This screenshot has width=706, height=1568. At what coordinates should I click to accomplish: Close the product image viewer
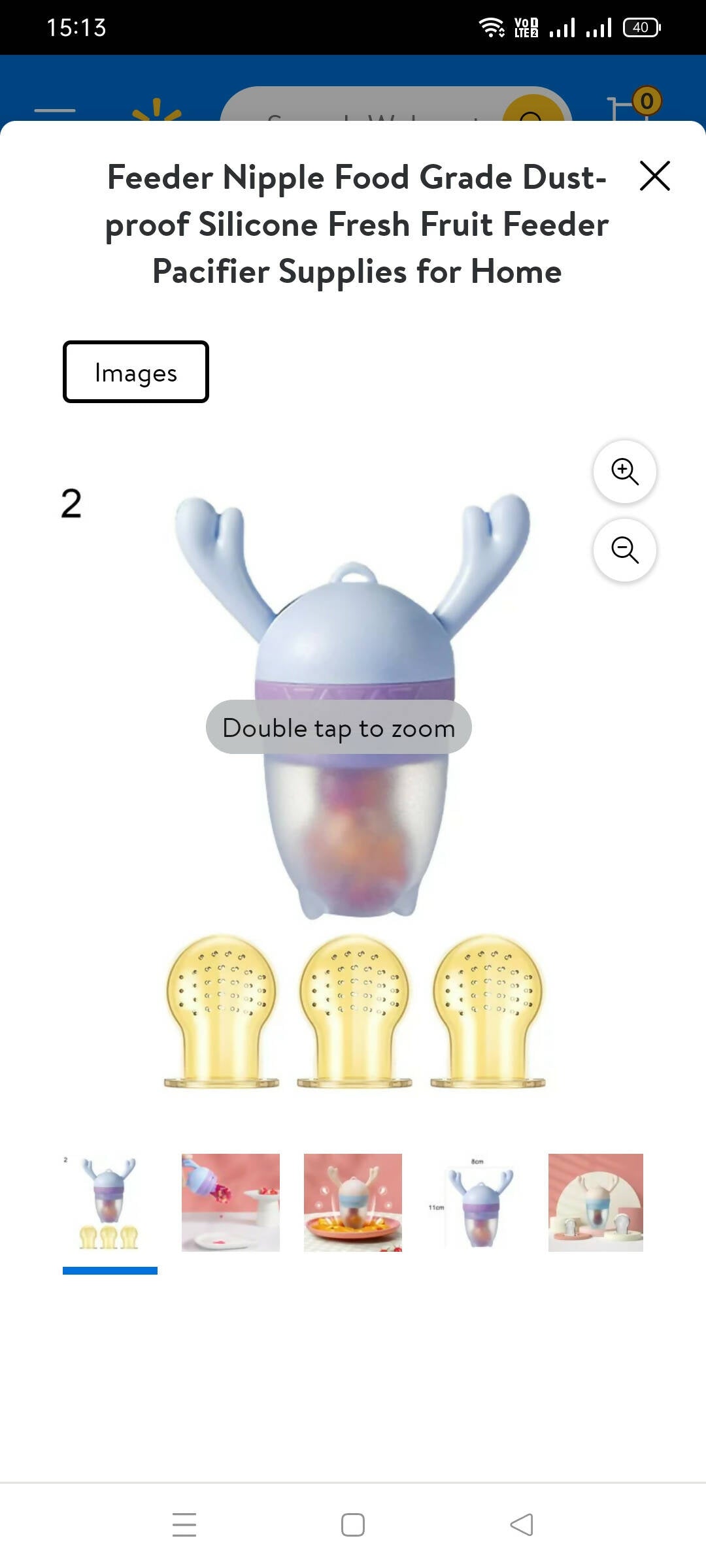[x=654, y=176]
